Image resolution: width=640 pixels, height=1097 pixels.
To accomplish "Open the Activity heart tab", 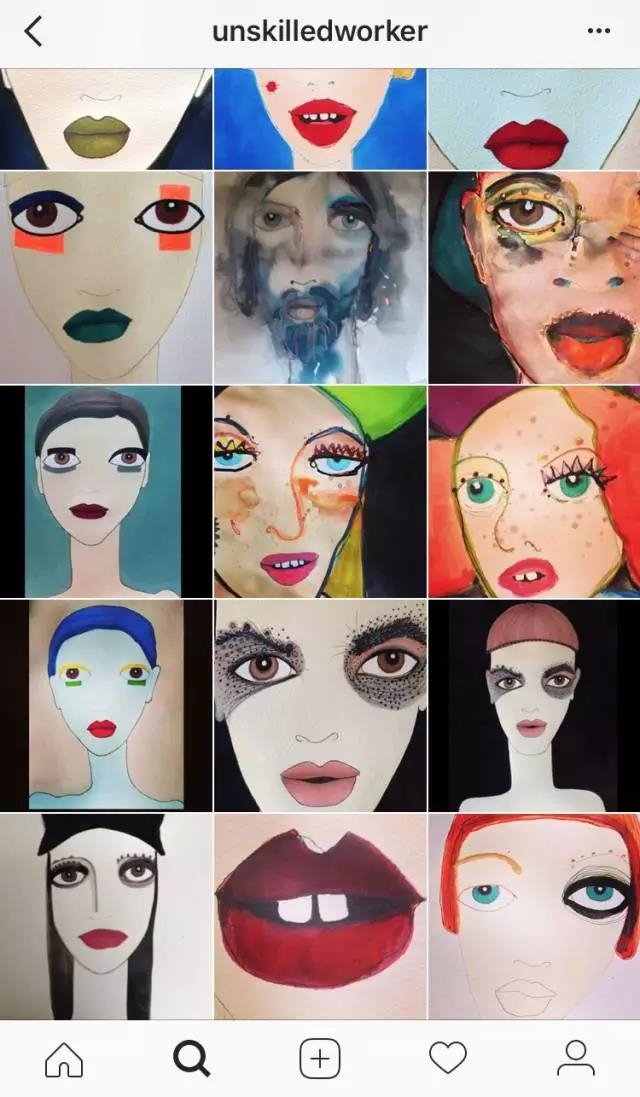I will coord(447,1058).
